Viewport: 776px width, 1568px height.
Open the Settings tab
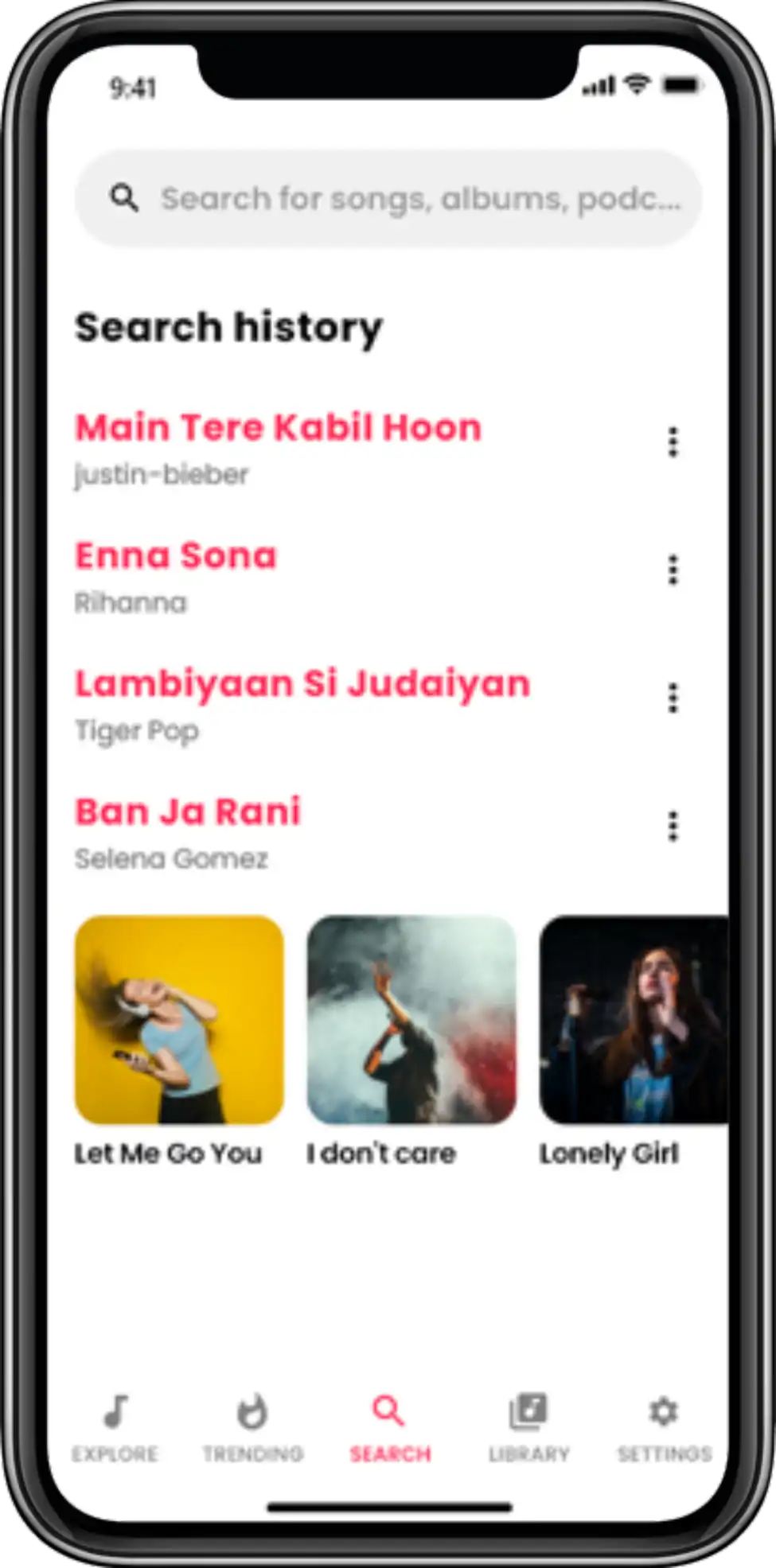point(664,1428)
